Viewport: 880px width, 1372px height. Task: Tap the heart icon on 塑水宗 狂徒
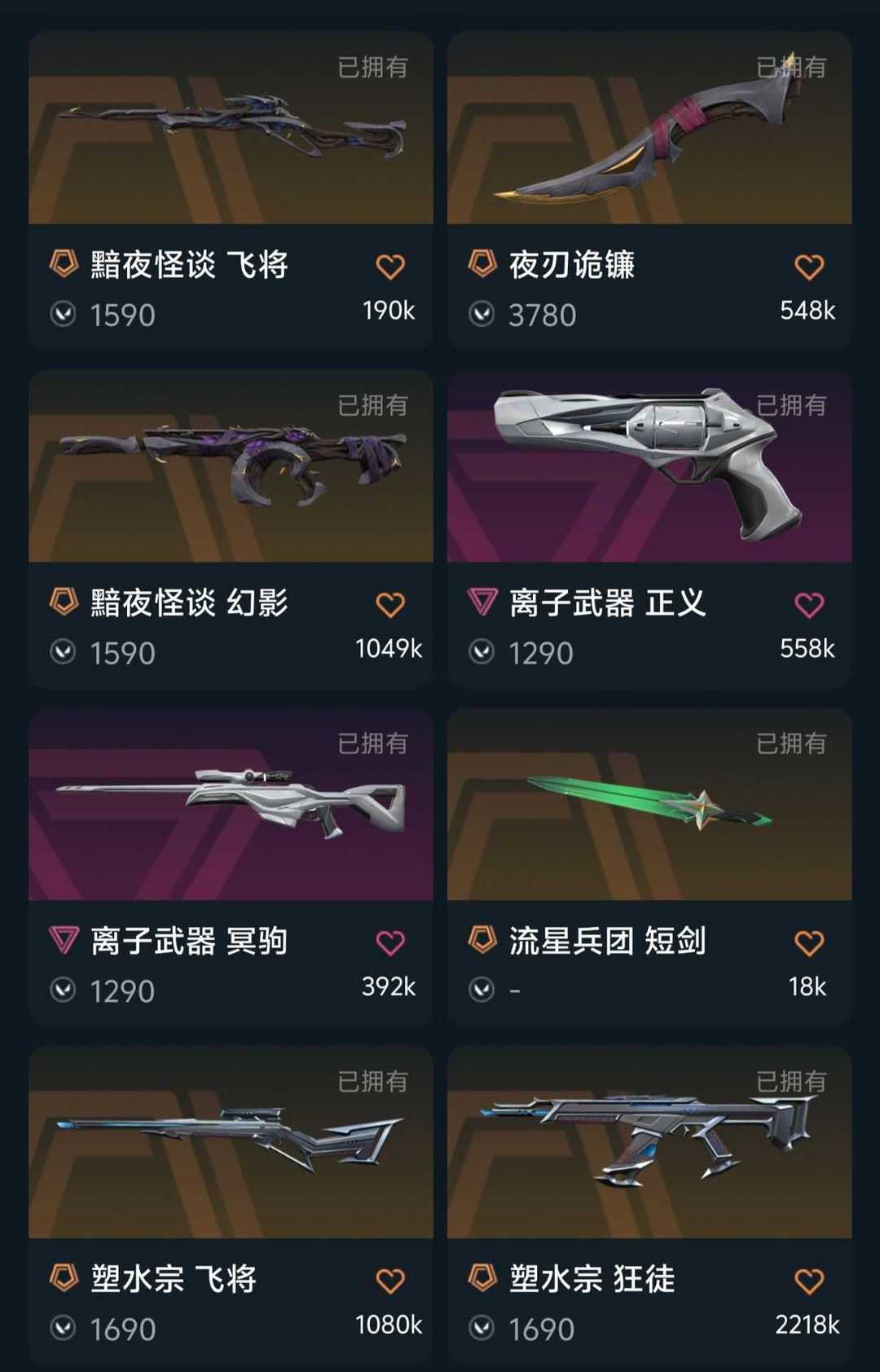point(809,1281)
